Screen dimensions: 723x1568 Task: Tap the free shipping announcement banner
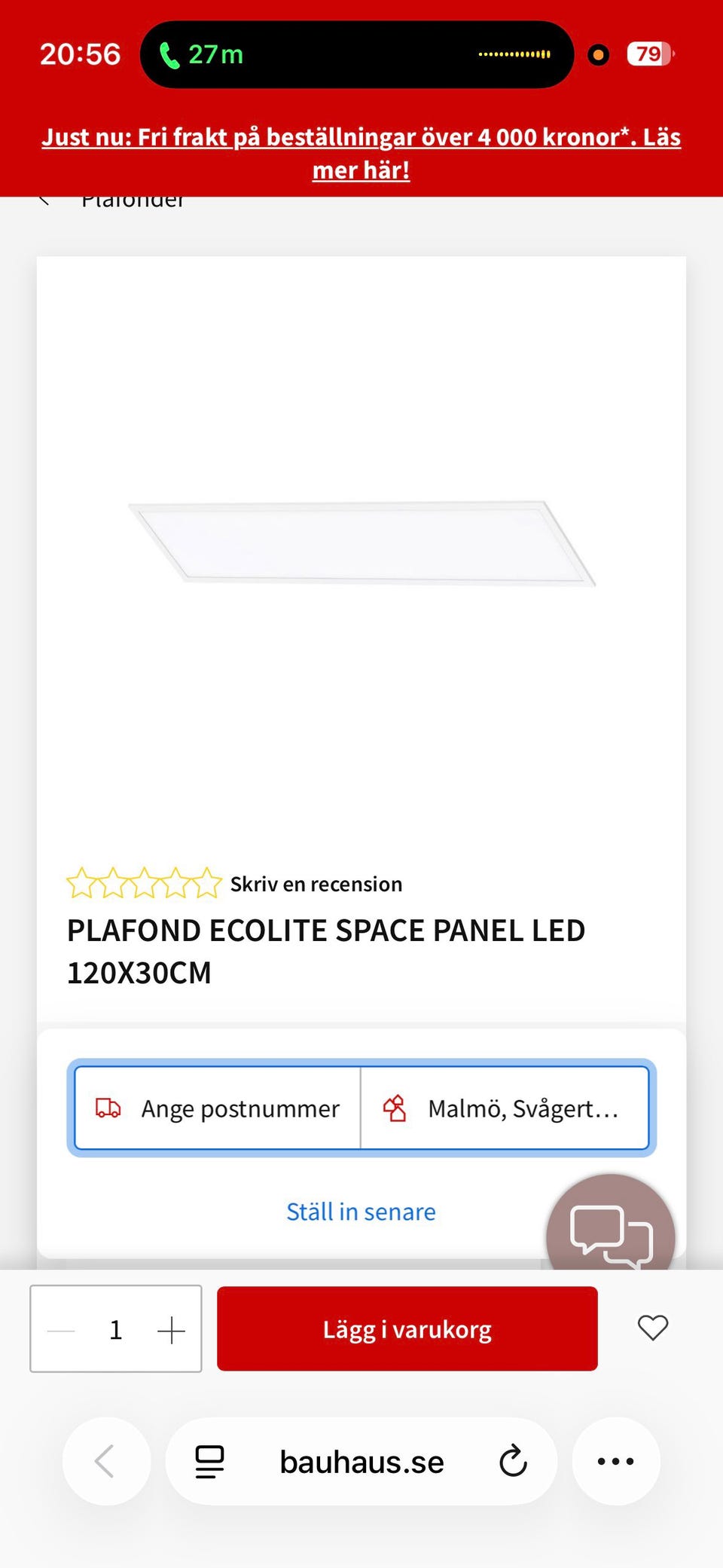(361, 152)
